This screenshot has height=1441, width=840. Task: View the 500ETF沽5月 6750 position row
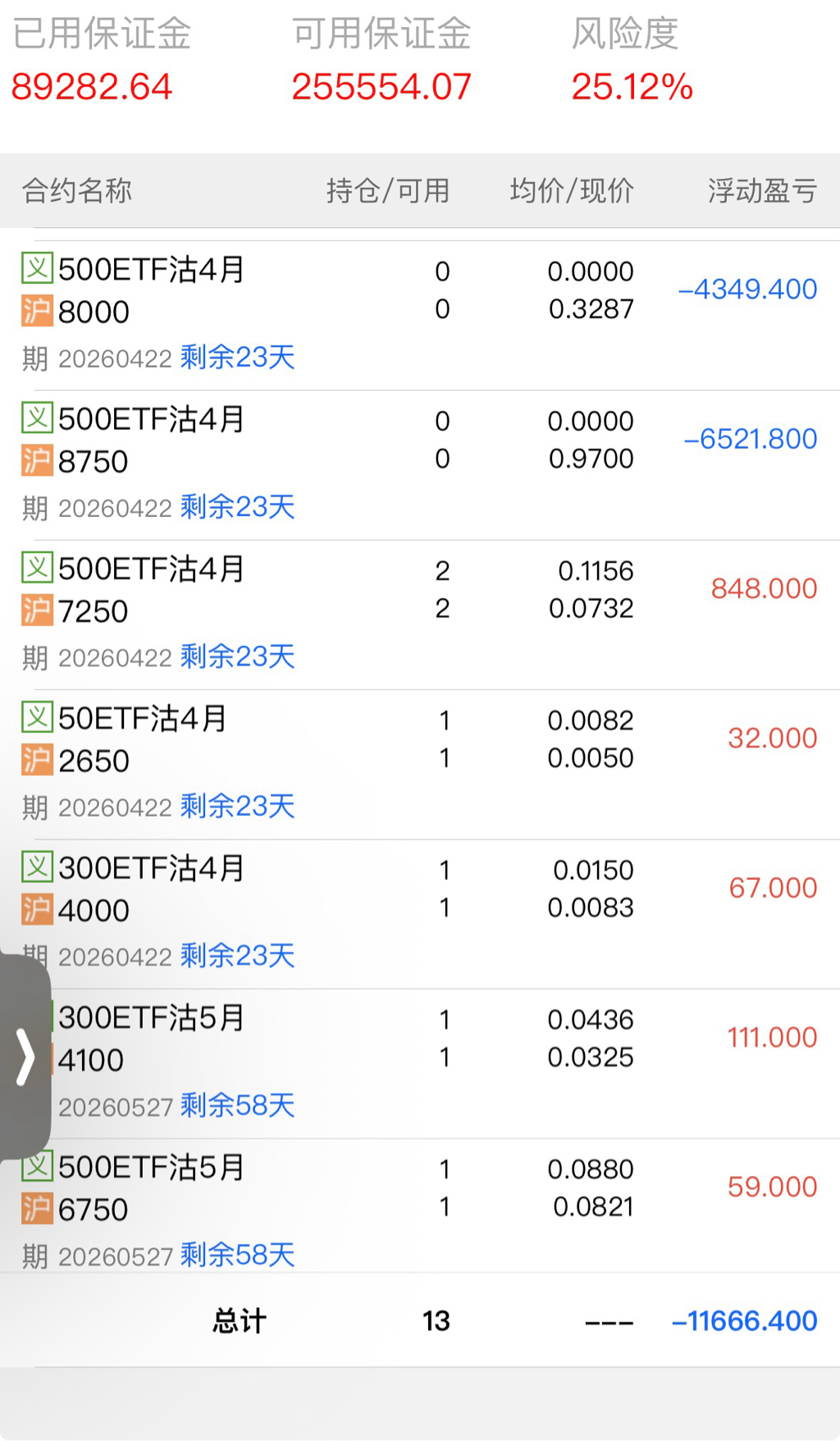click(418, 1206)
